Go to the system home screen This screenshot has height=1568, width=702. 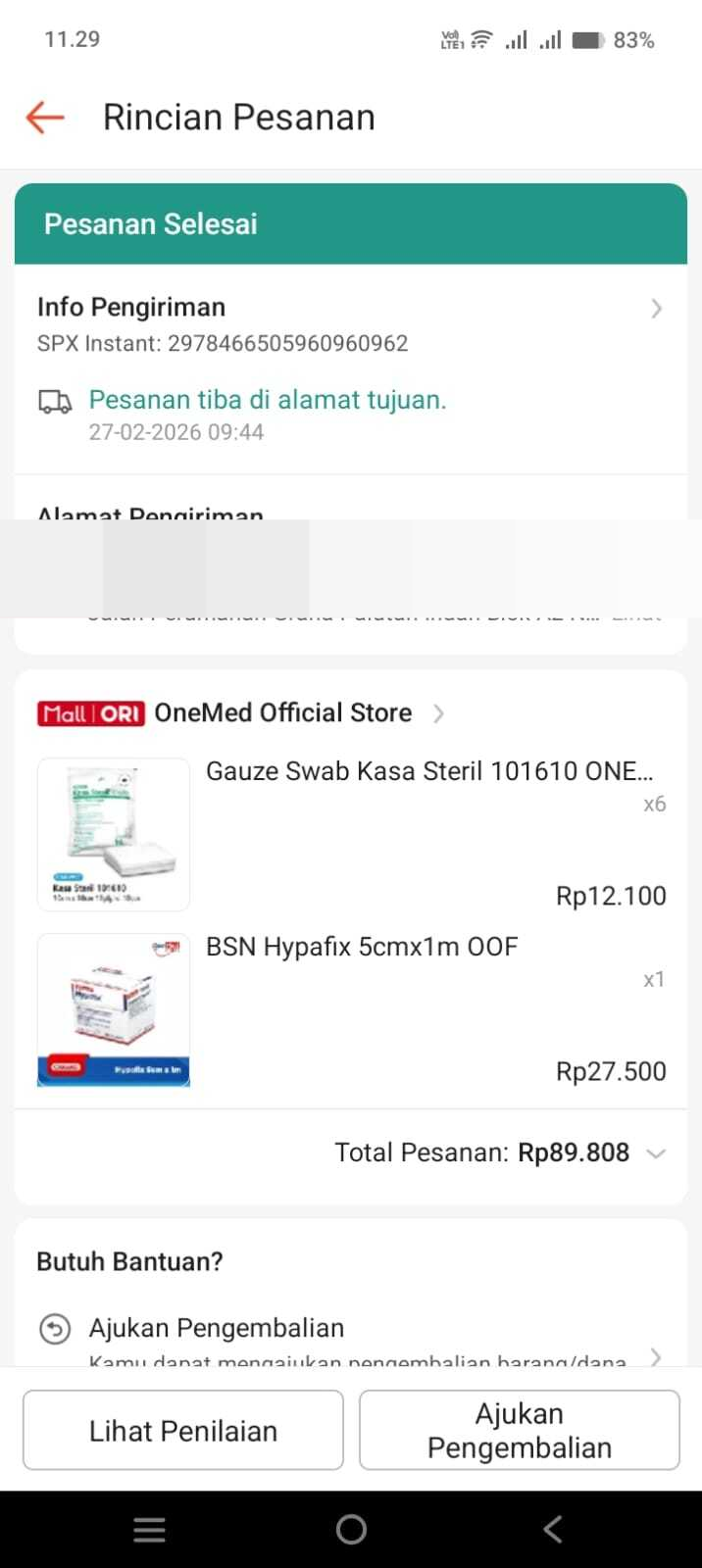[x=351, y=1529]
